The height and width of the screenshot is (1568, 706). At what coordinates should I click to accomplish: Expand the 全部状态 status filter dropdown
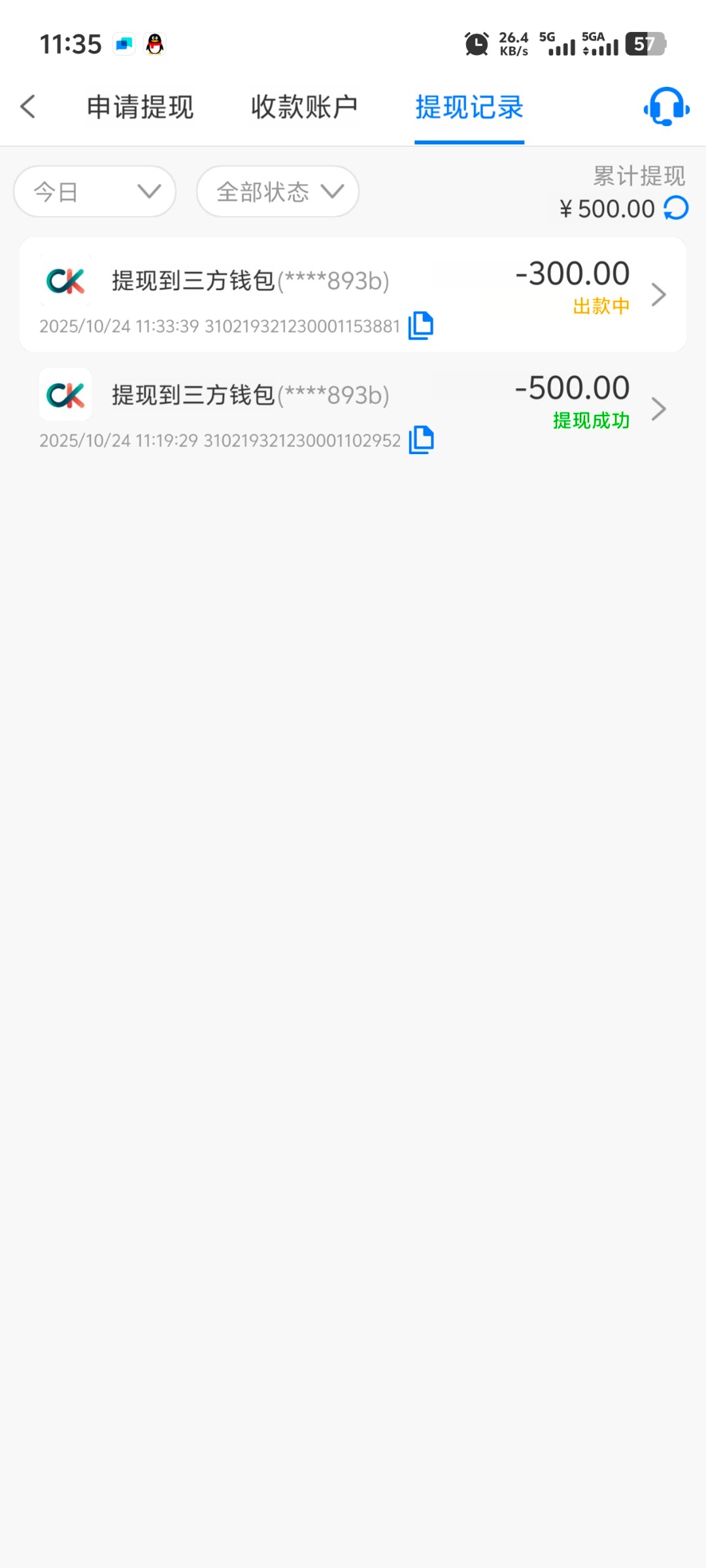[278, 191]
